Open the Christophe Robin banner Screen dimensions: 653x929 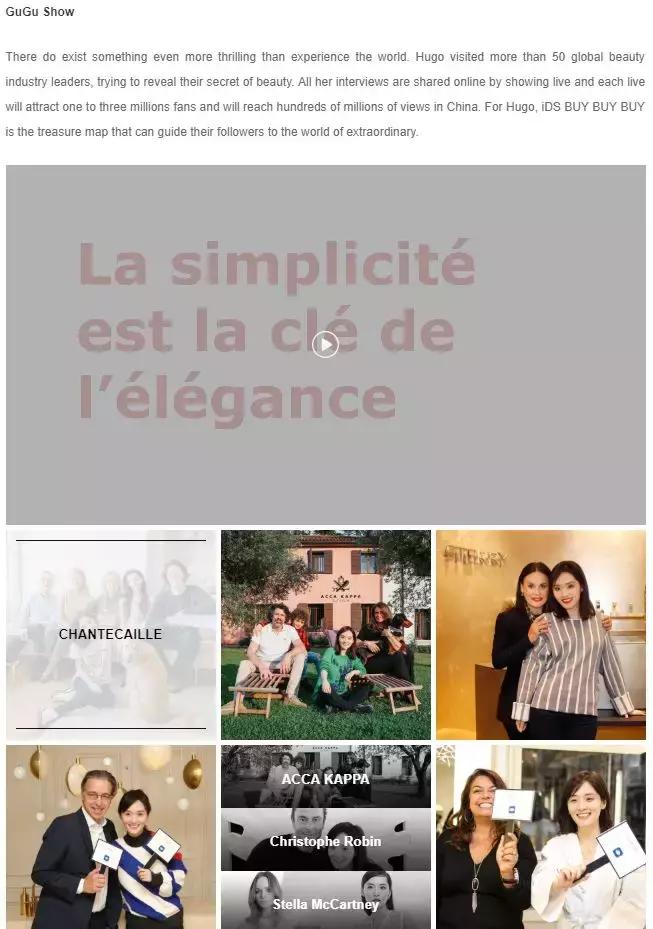(x=325, y=840)
